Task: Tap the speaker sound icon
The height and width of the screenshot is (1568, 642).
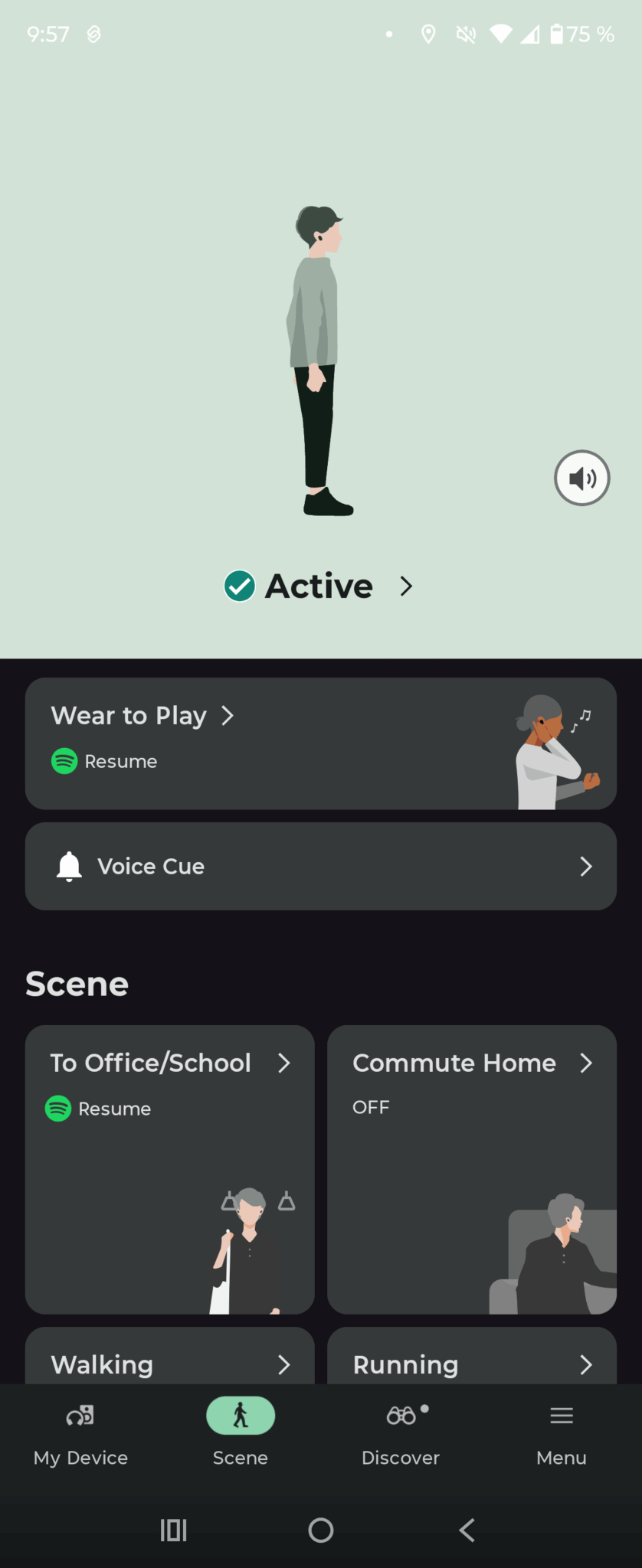Action: (581, 479)
